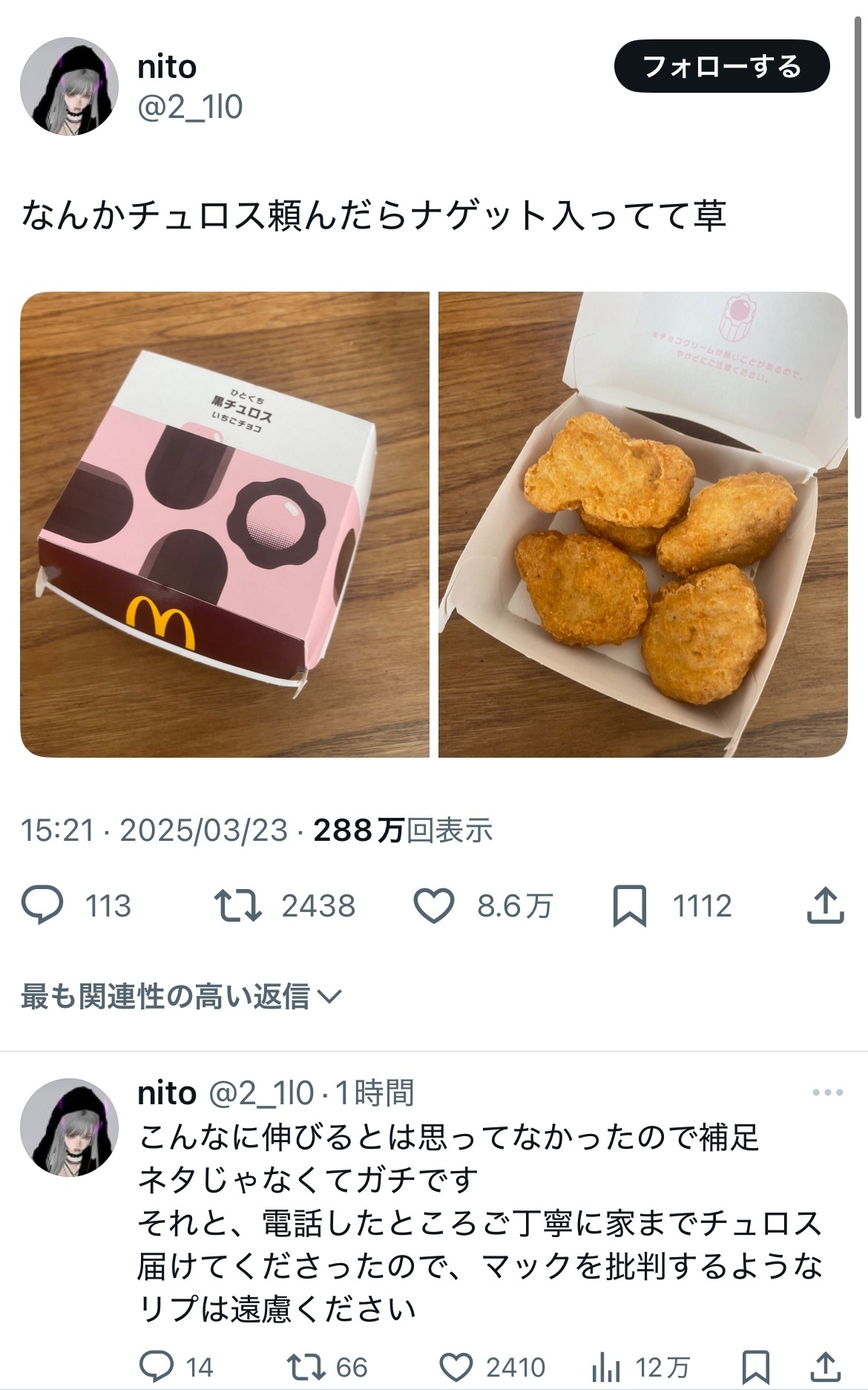
Task: Share the main post
Action: (x=825, y=905)
